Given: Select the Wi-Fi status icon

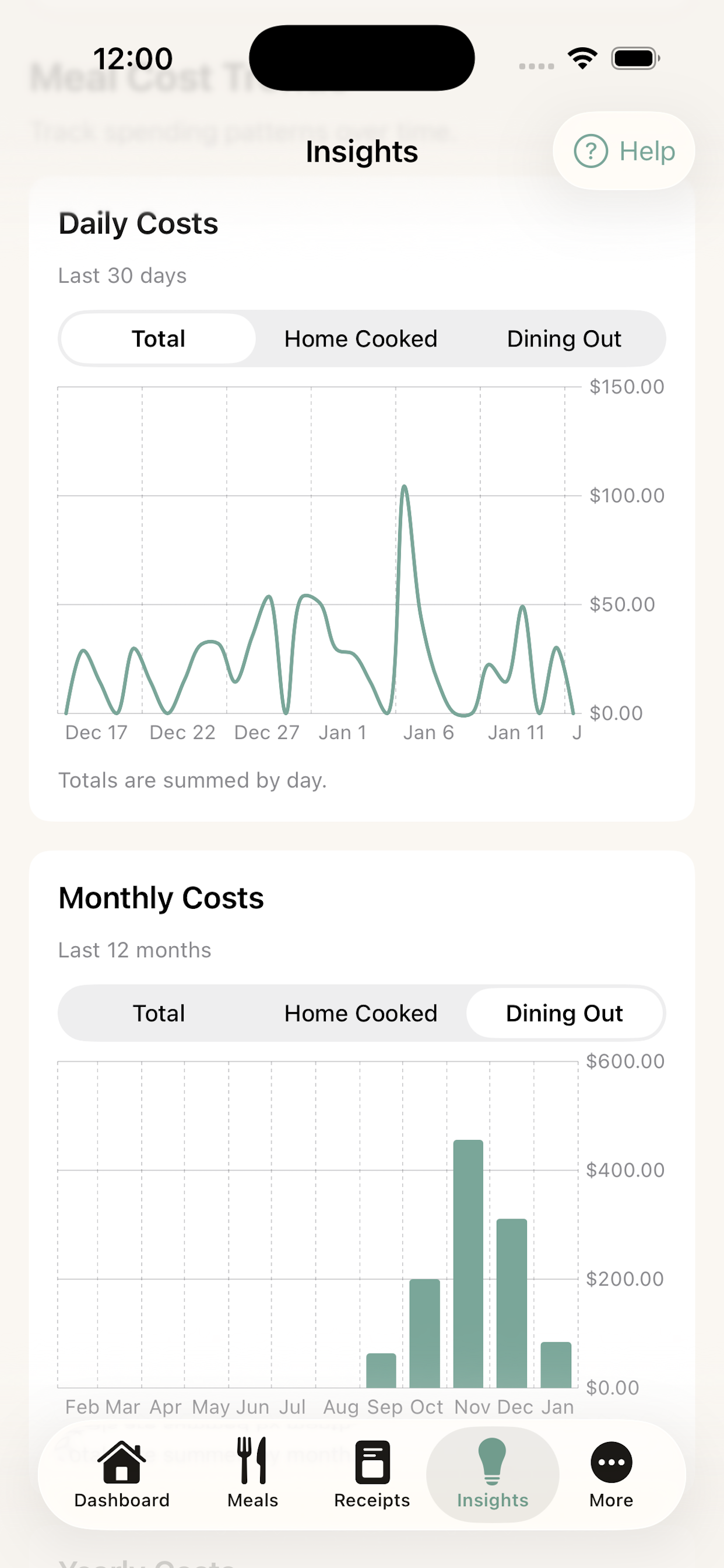Looking at the screenshot, I should pyautogui.click(x=582, y=57).
